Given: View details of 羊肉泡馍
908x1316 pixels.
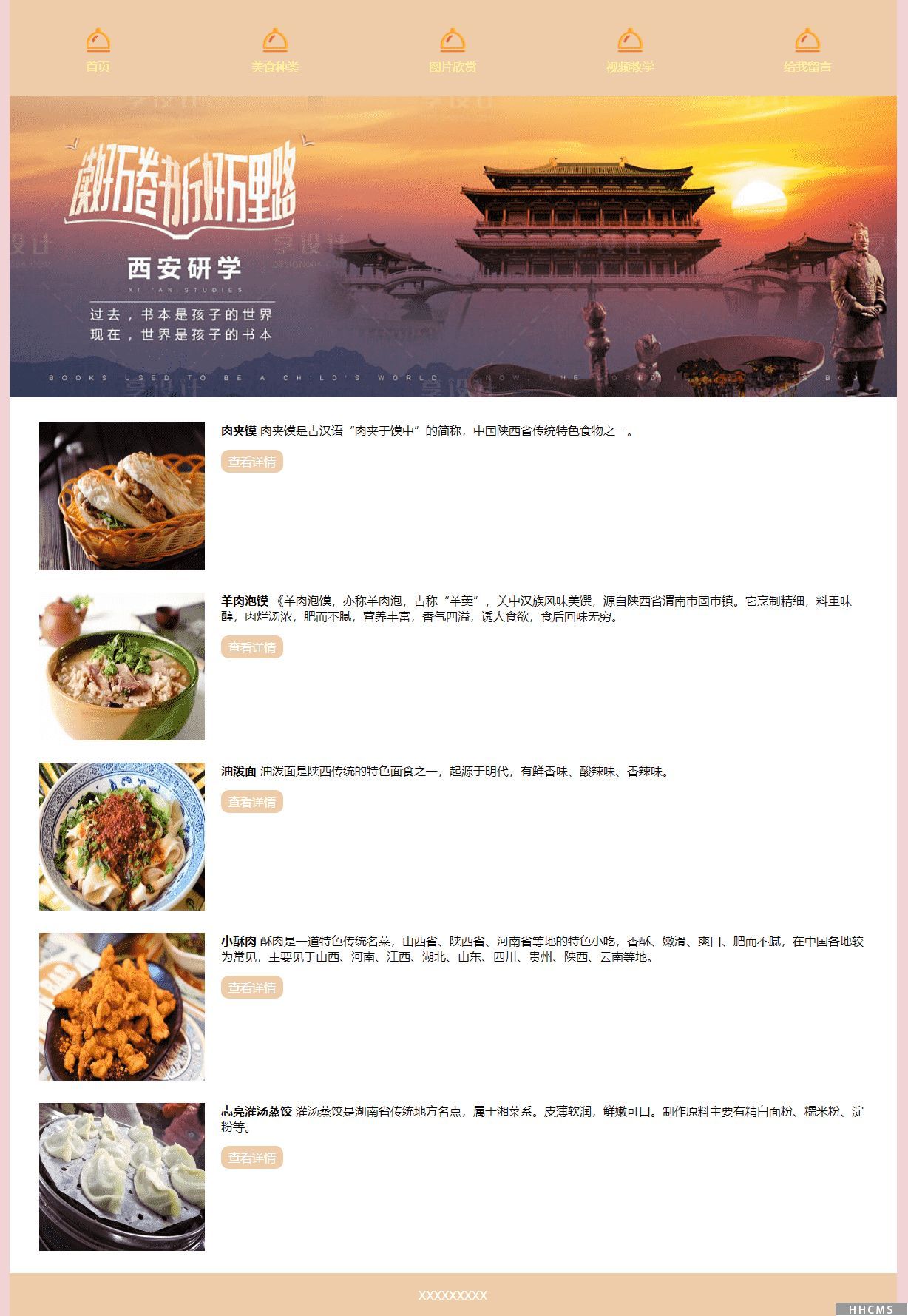Looking at the screenshot, I should (251, 647).
